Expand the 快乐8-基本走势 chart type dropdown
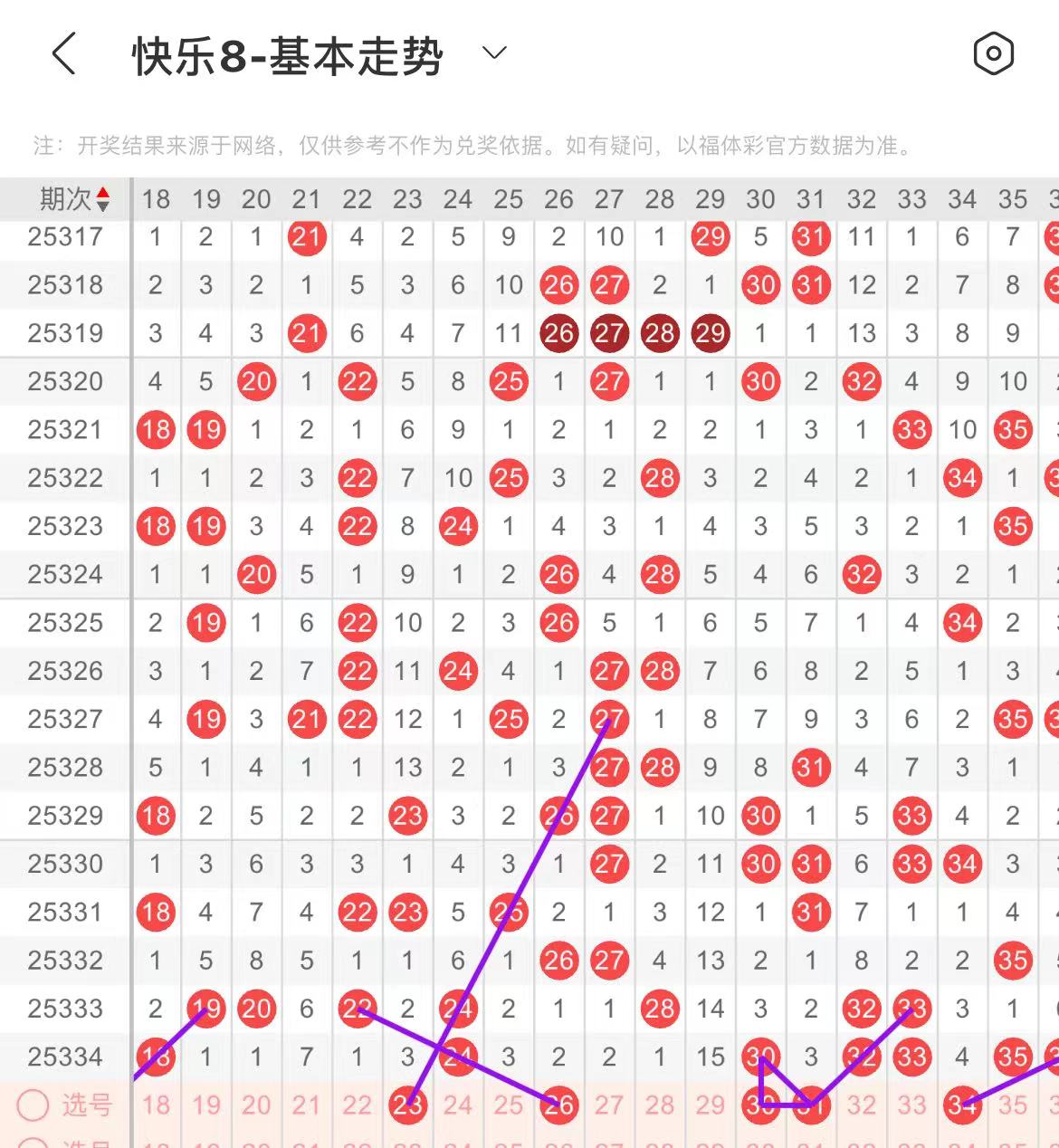1059x1148 pixels. click(x=494, y=53)
